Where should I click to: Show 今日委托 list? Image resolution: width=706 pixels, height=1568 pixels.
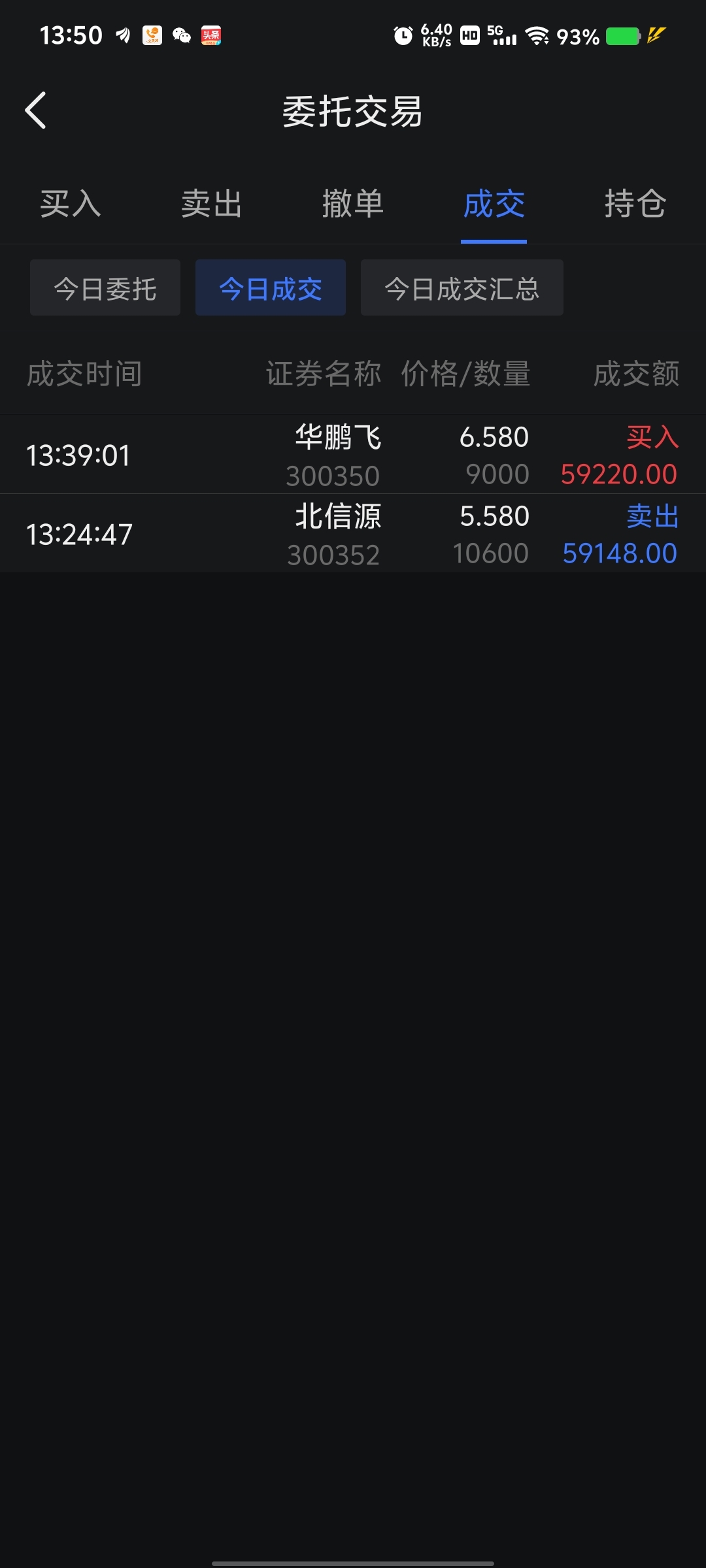tap(105, 287)
